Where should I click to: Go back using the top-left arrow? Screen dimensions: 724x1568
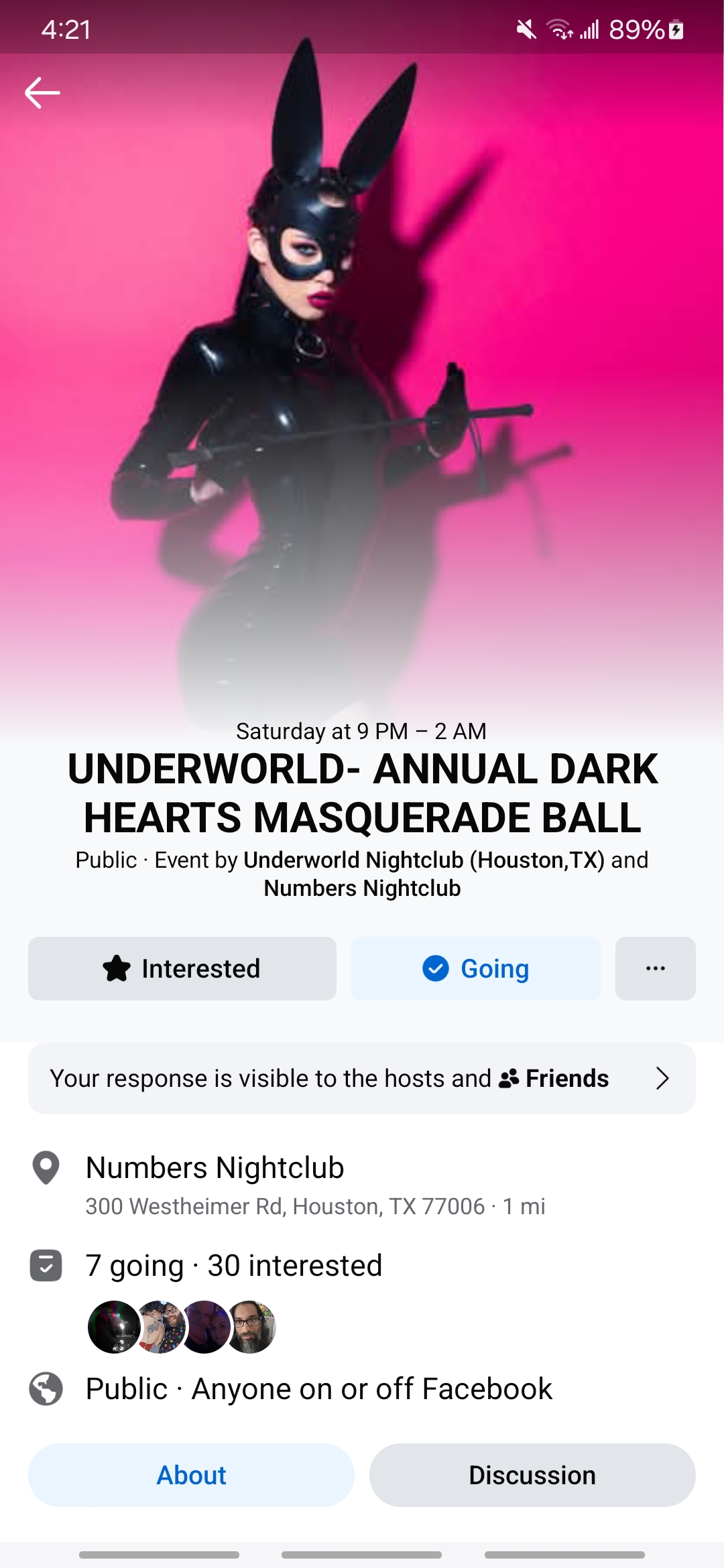coord(42,92)
